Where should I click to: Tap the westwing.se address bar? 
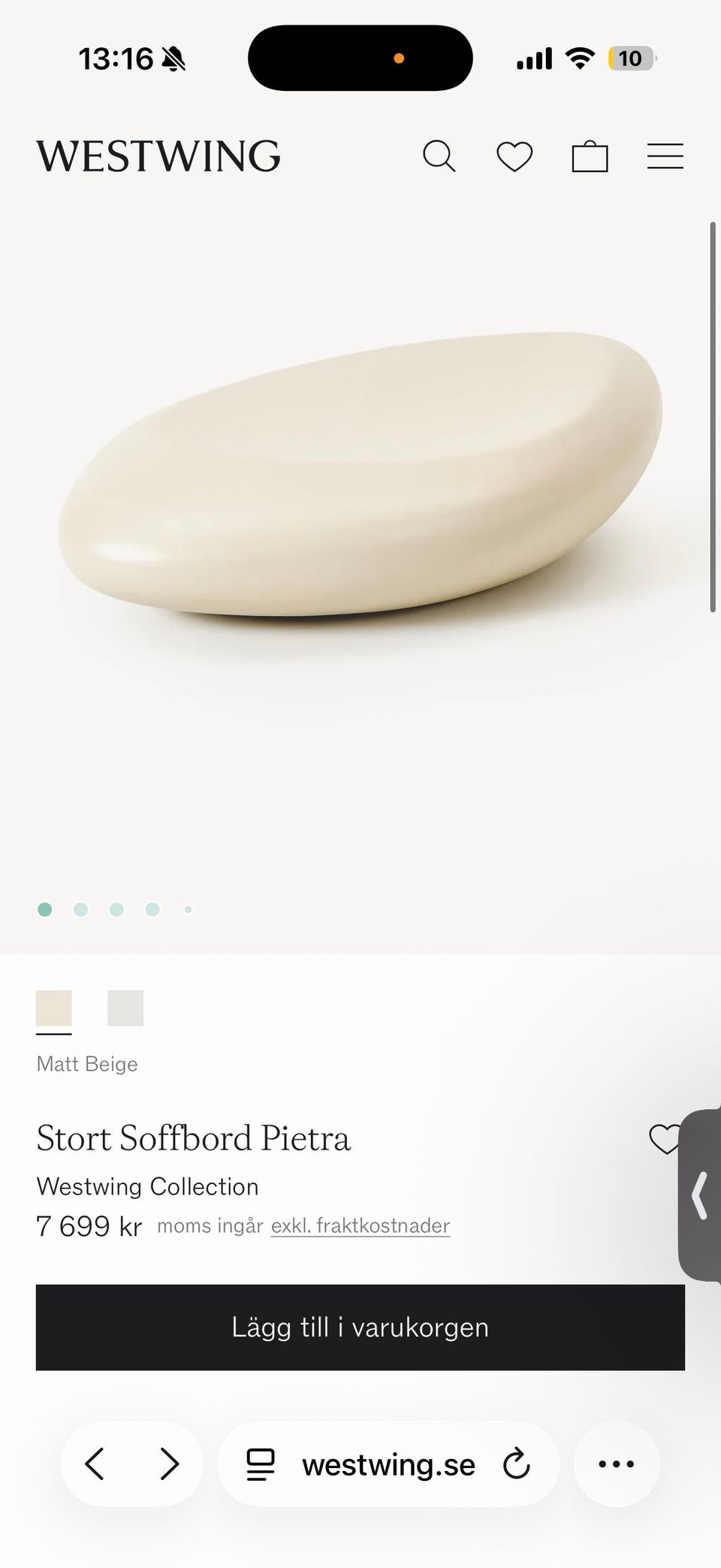click(x=388, y=1464)
